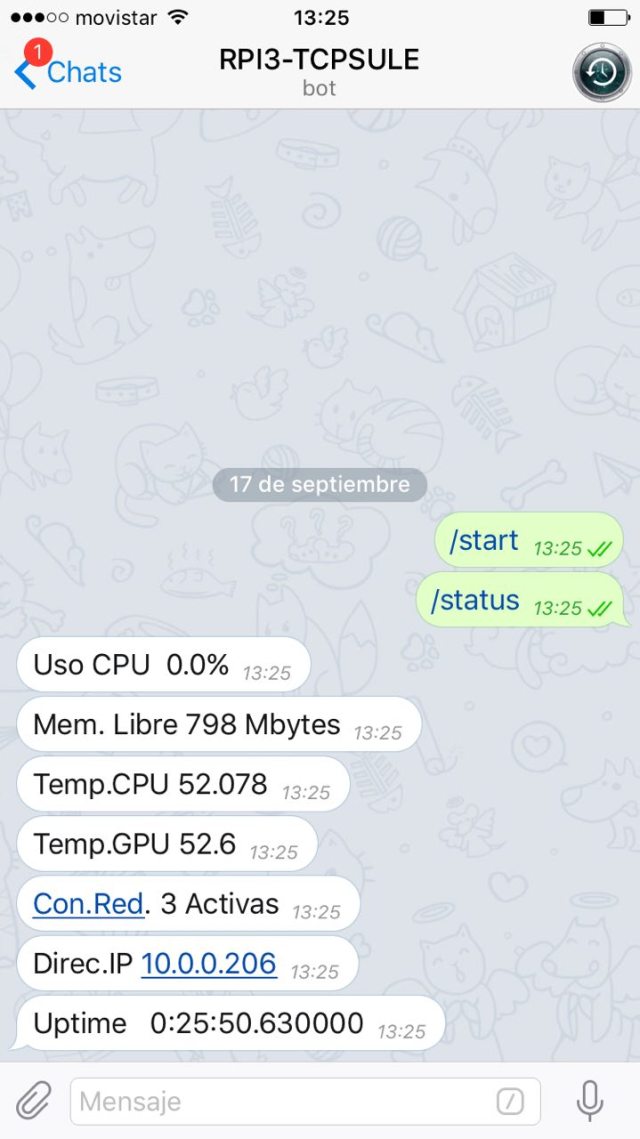Open the bot profile avatar

(x=601, y=72)
